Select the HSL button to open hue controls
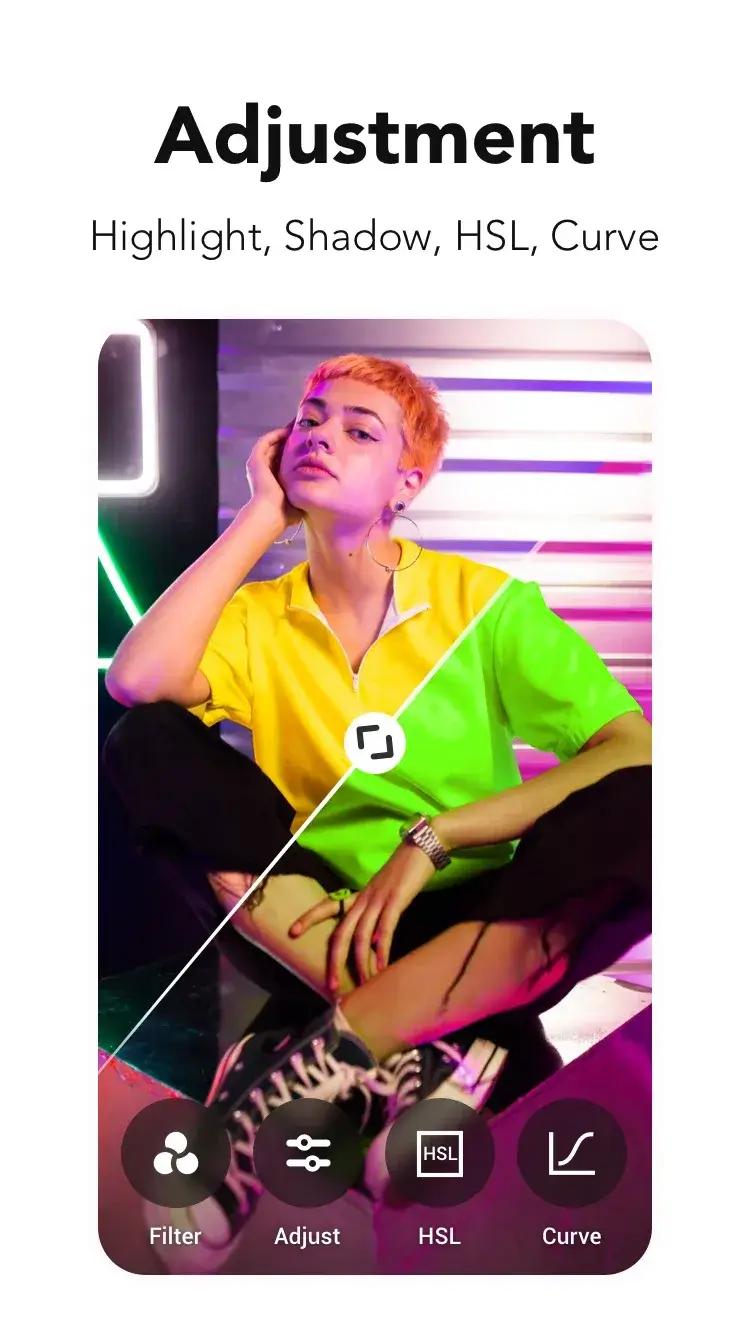This screenshot has width=750, height=1337. [x=440, y=1153]
